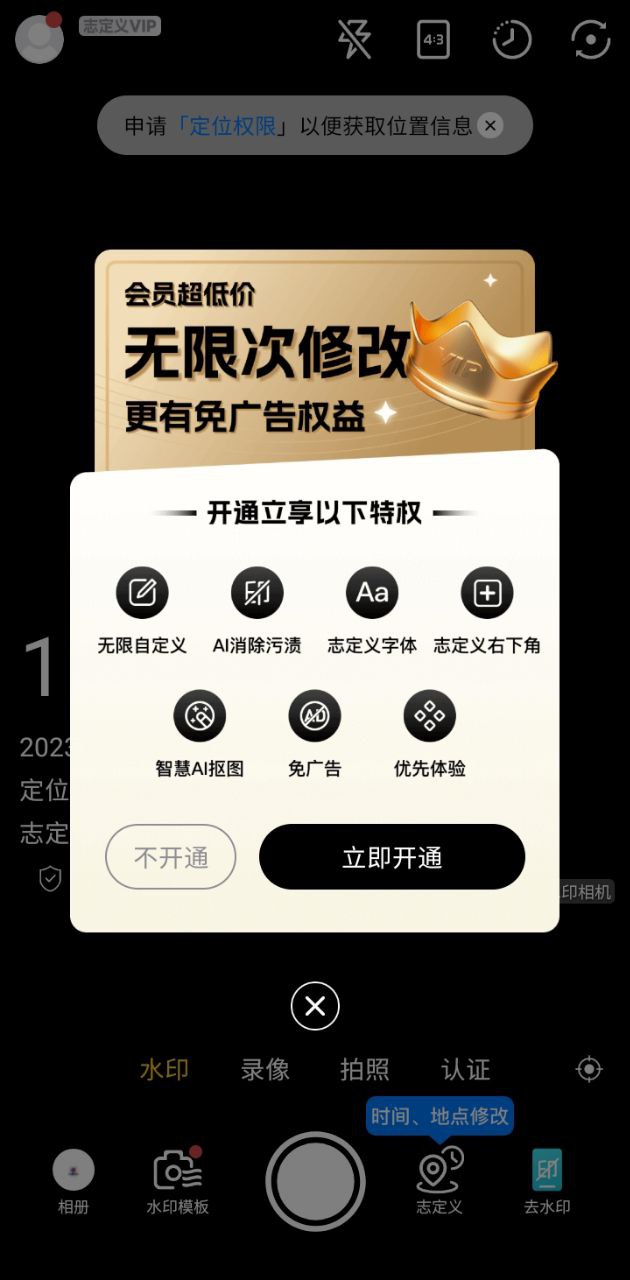This screenshot has width=630, height=1280.
Task: Decline with the 不开通 button
Action: pyautogui.click(x=171, y=857)
